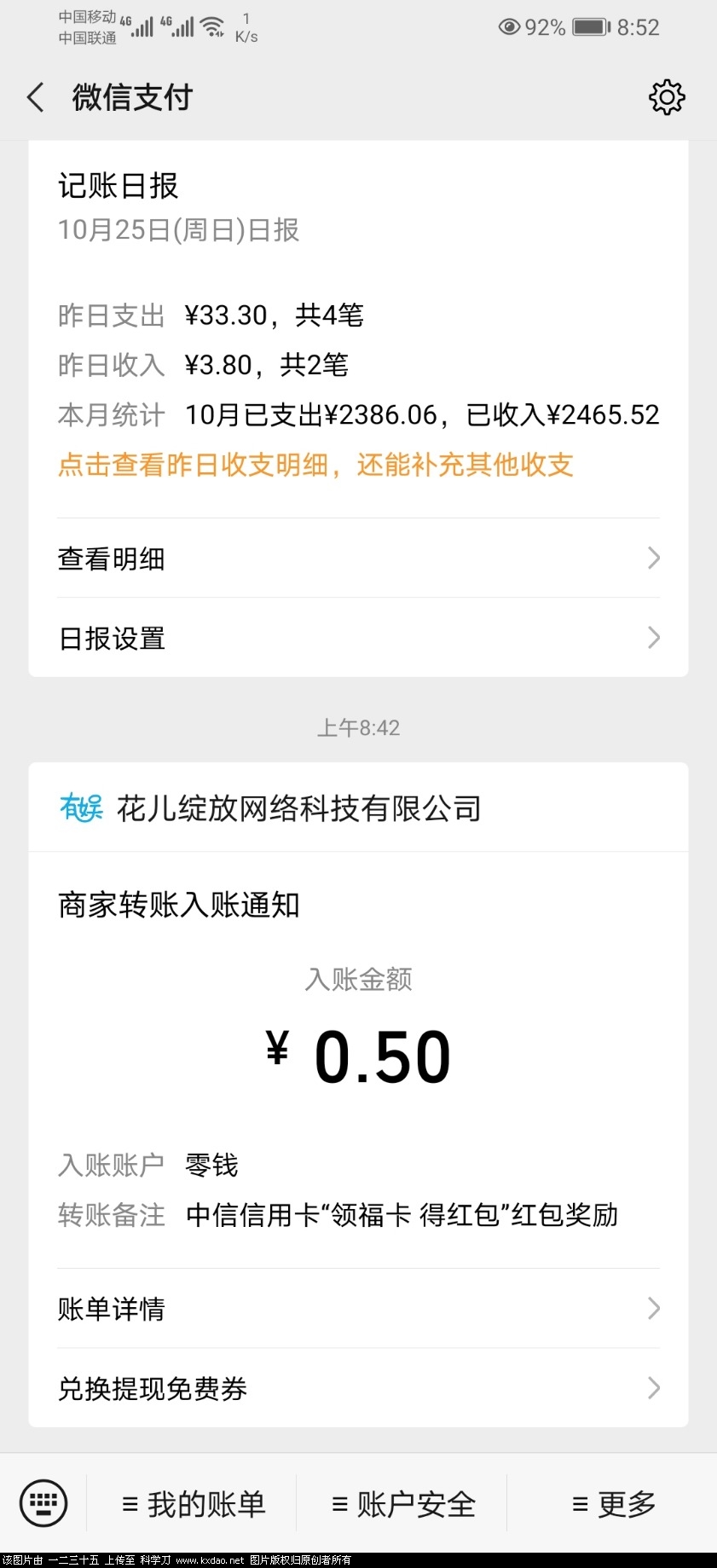Tap the eye icon near 92%
The image size is (717, 1568).
tap(509, 26)
